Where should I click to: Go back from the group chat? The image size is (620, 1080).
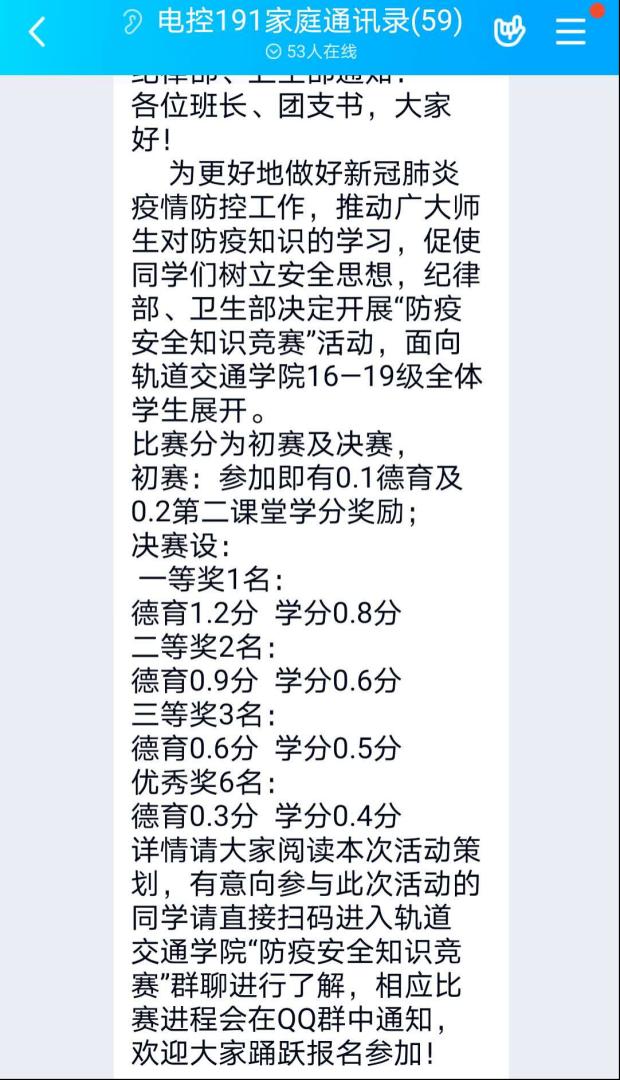point(37,32)
